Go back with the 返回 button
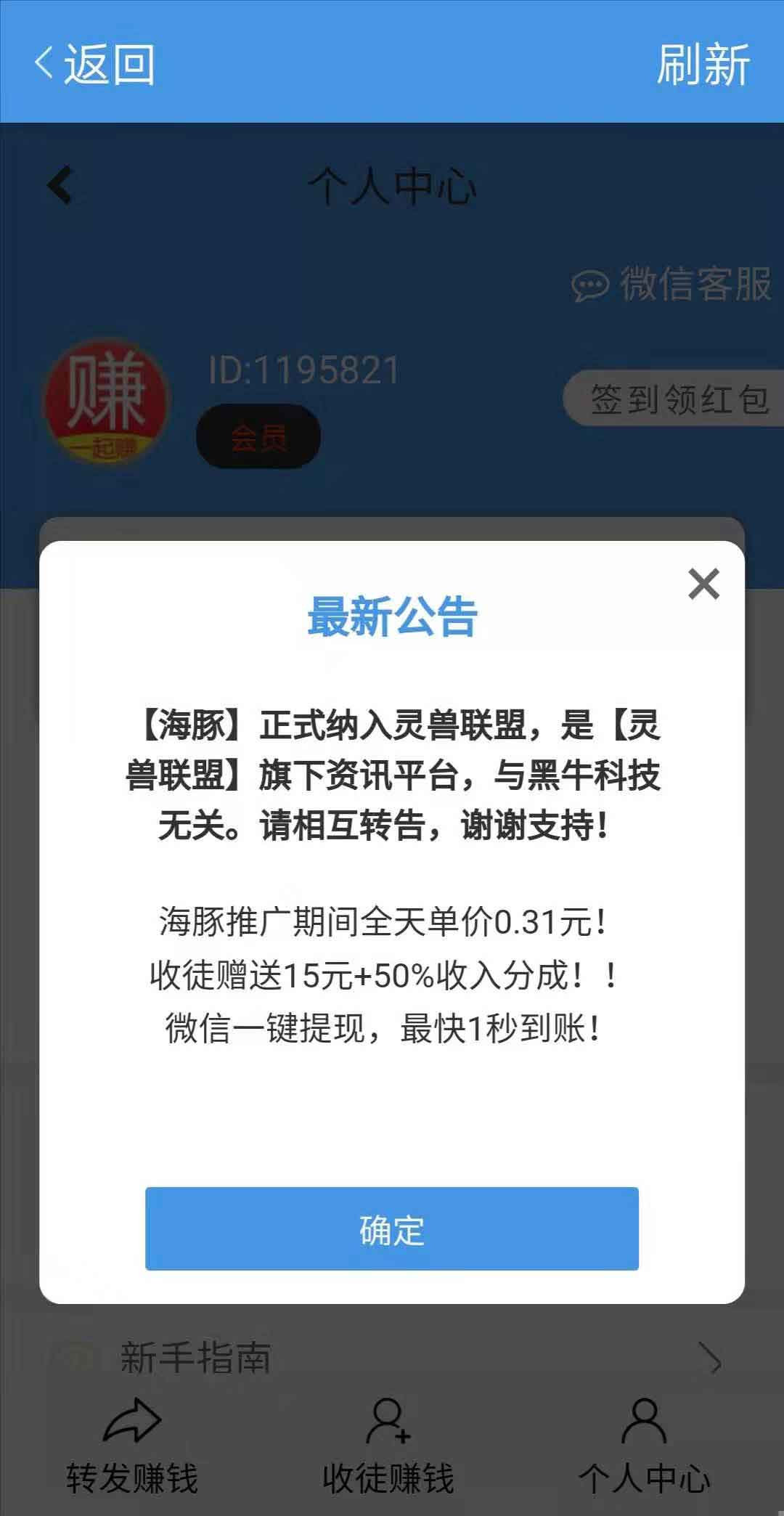The width and height of the screenshot is (784, 1516). pos(94,64)
